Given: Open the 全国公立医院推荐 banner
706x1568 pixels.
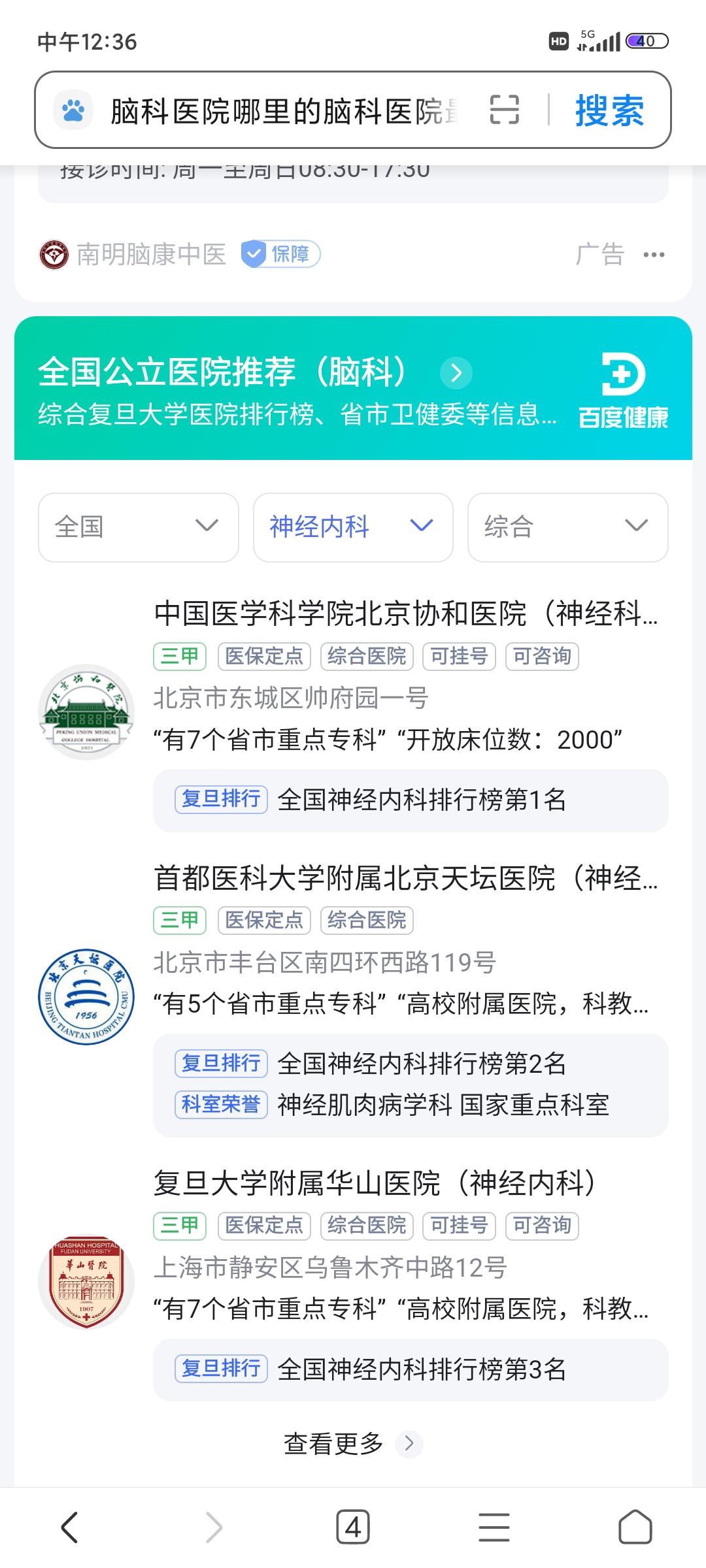Looking at the screenshot, I should pyautogui.click(x=353, y=388).
